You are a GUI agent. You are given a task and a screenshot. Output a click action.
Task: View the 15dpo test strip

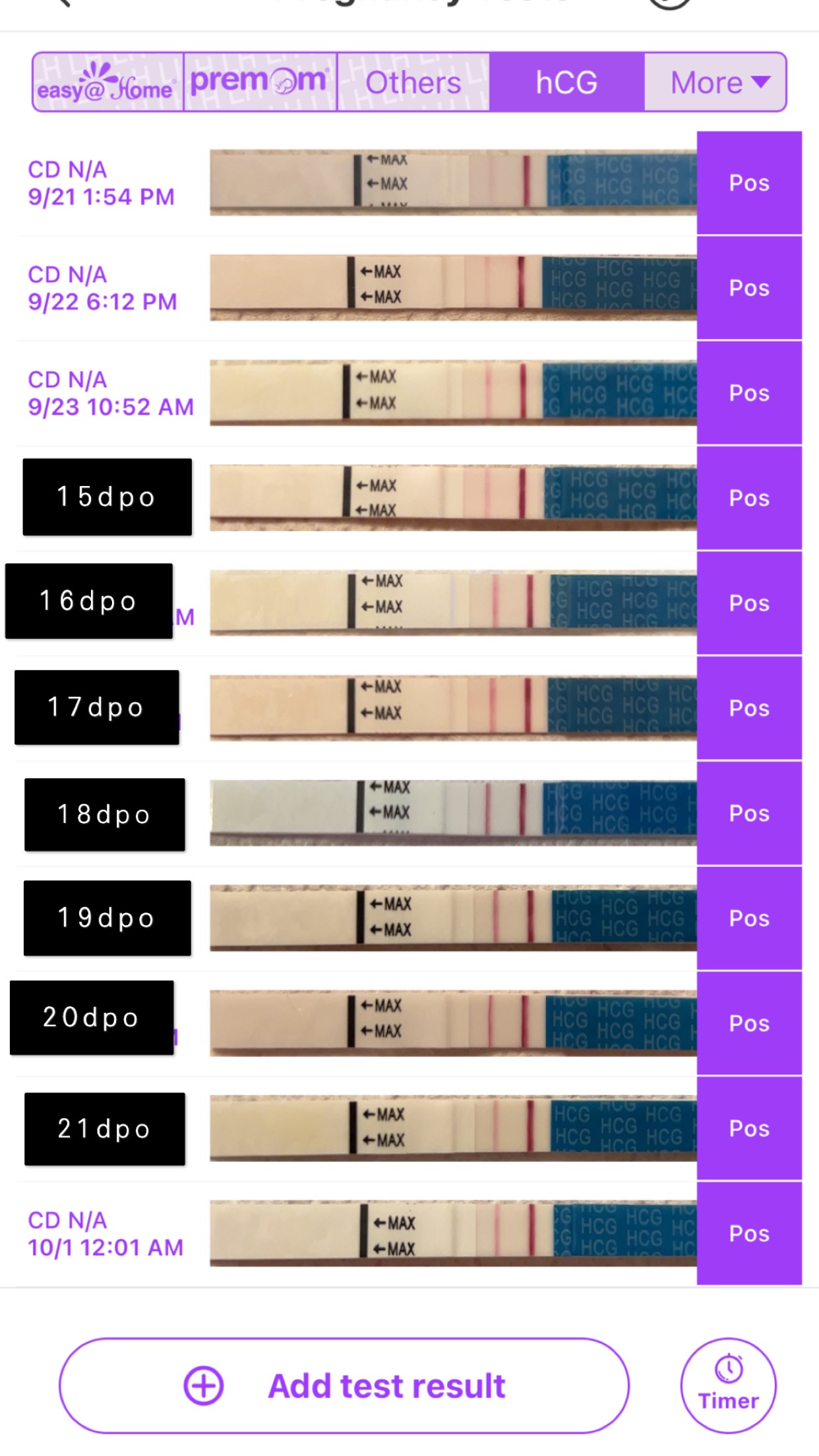pyautogui.click(x=453, y=498)
